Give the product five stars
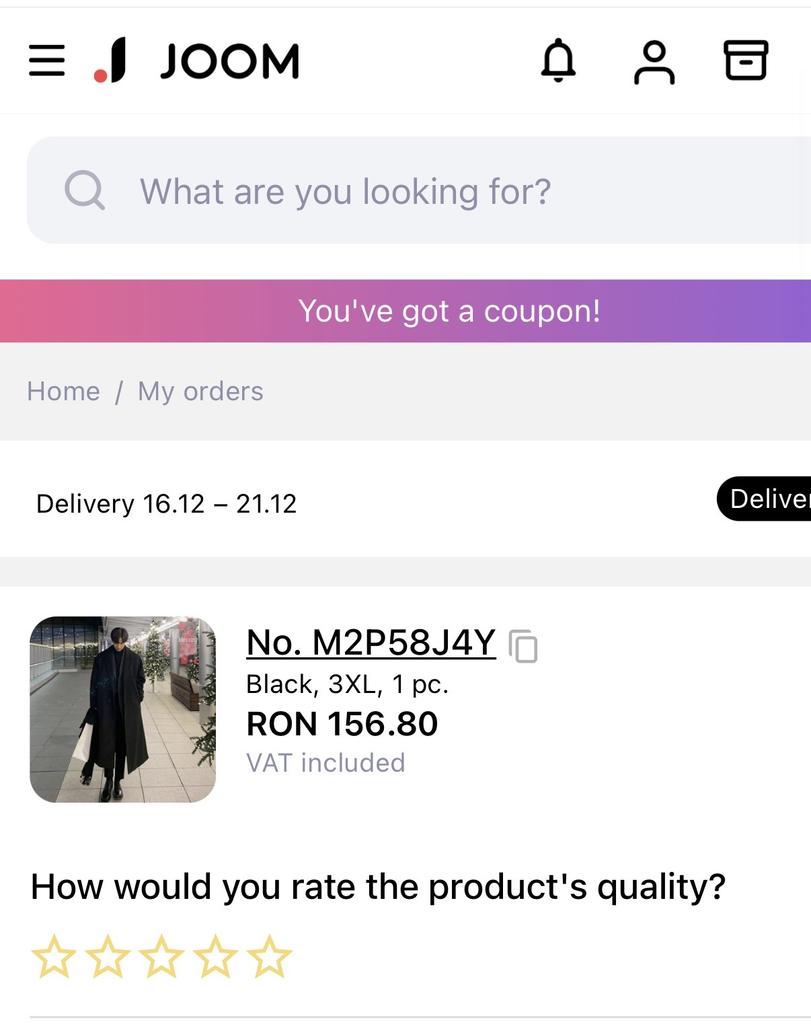The image size is (811, 1024). tap(269, 957)
